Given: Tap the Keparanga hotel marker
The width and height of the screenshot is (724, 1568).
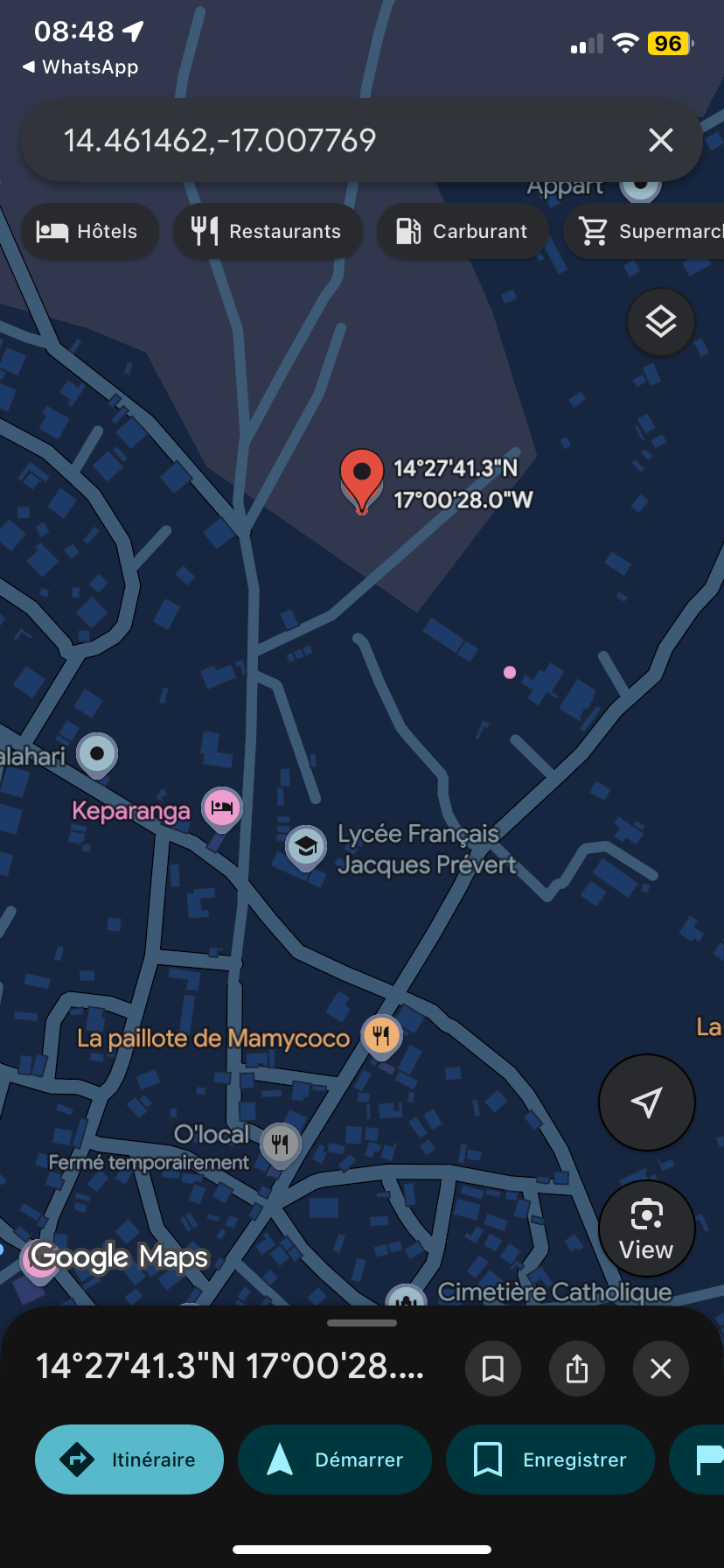Looking at the screenshot, I should click(222, 807).
